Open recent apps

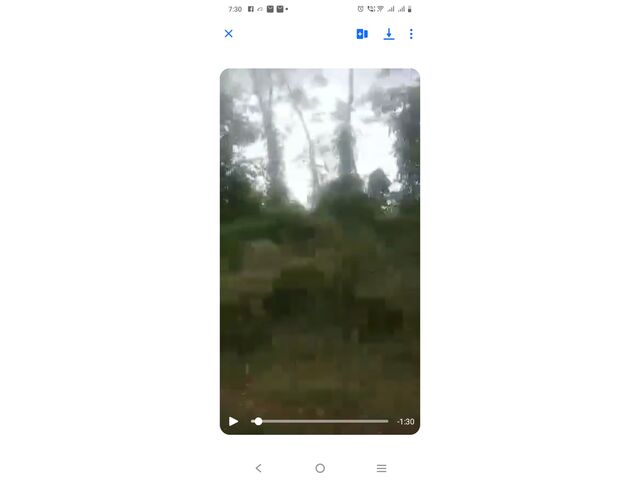381,468
